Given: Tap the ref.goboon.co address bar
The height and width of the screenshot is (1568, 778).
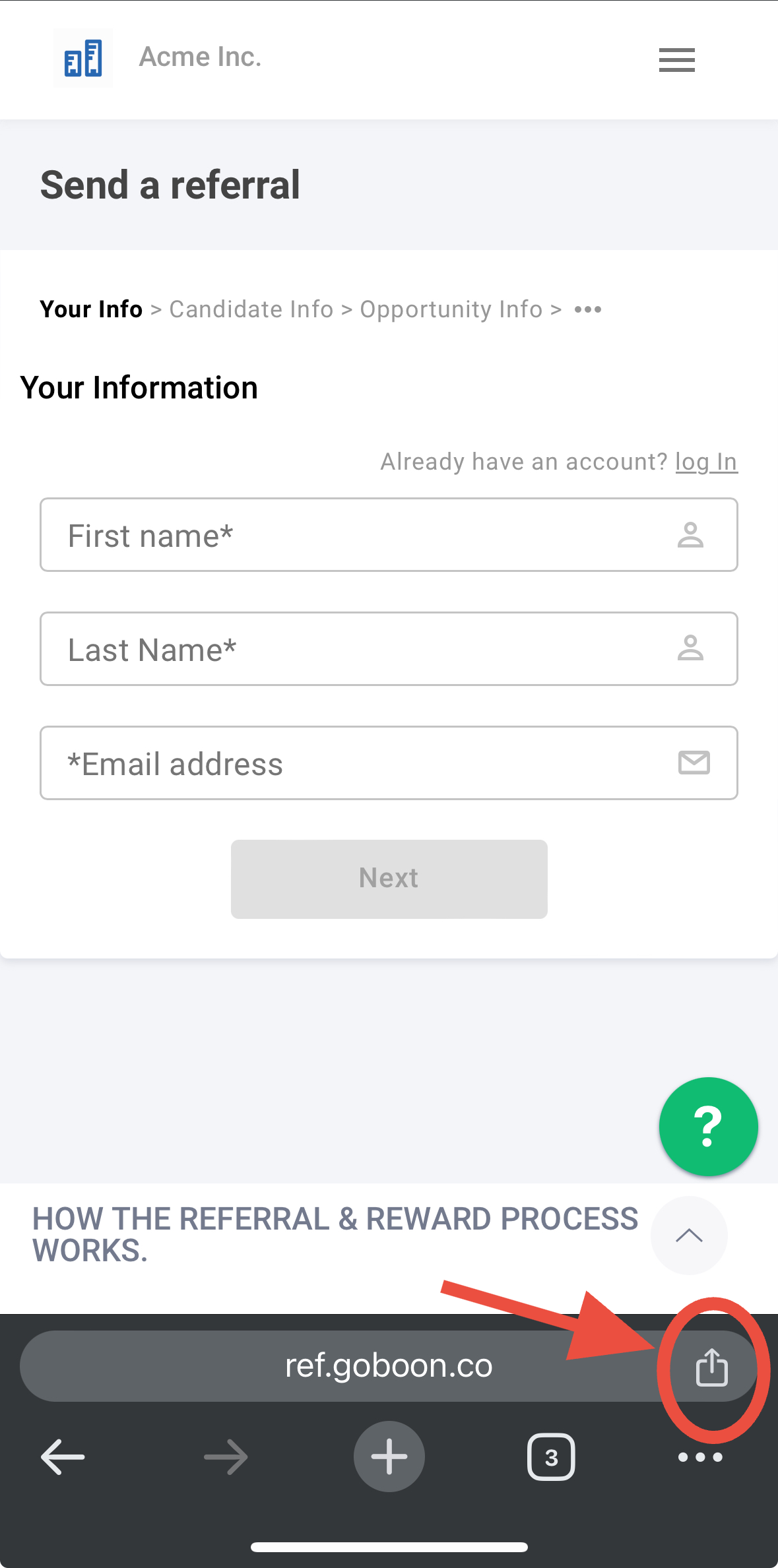Looking at the screenshot, I should pyautogui.click(x=389, y=1365).
